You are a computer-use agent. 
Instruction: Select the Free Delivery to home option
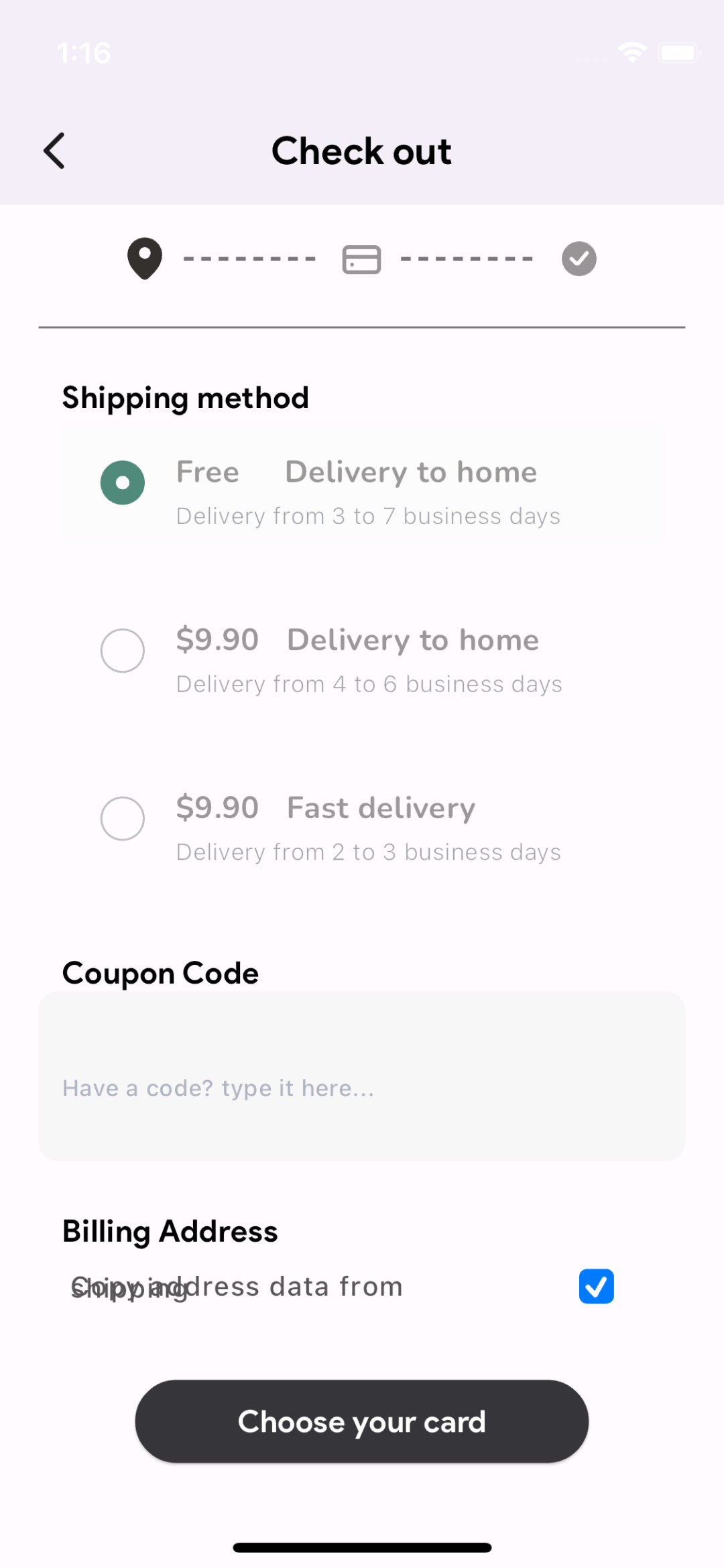pyautogui.click(x=123, y=482)
